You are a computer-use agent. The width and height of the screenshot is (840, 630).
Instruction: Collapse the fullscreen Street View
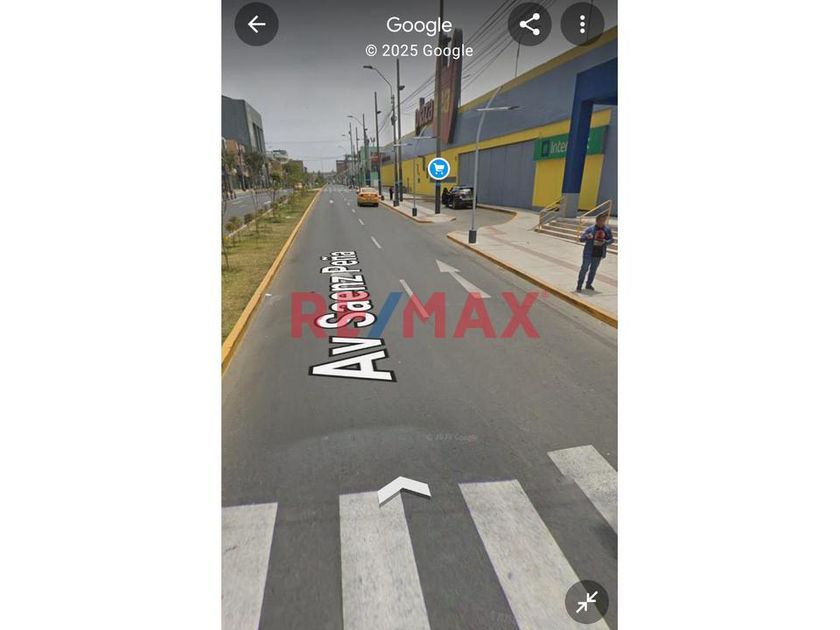point(587,602)
